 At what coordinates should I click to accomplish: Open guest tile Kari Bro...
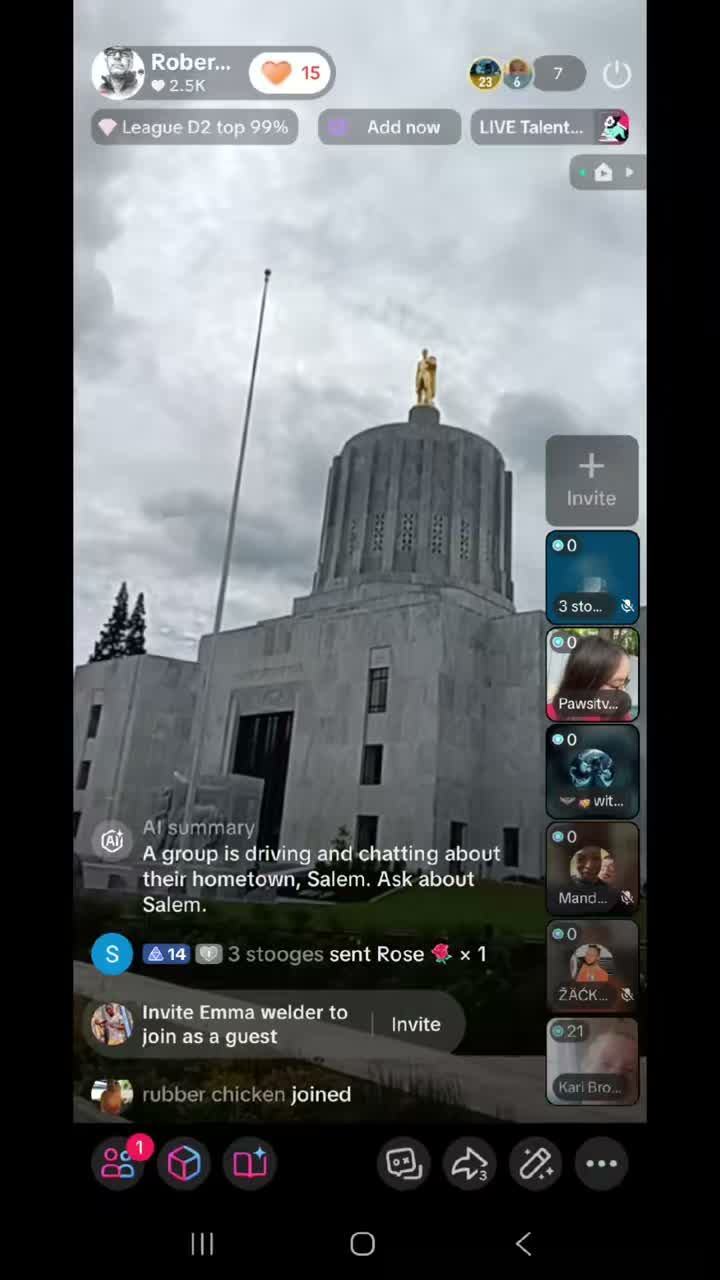[592, 1061]
